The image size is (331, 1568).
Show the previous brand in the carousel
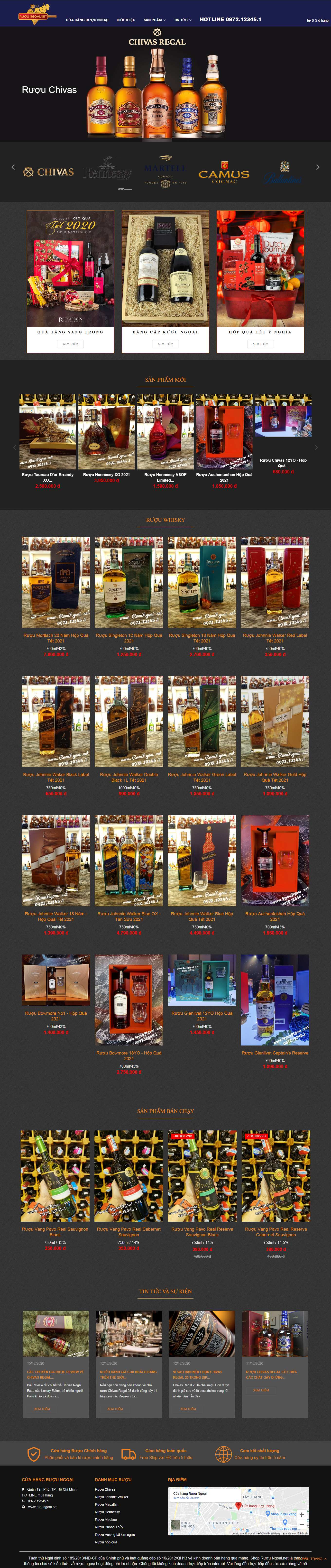click(x=13, y=167)
